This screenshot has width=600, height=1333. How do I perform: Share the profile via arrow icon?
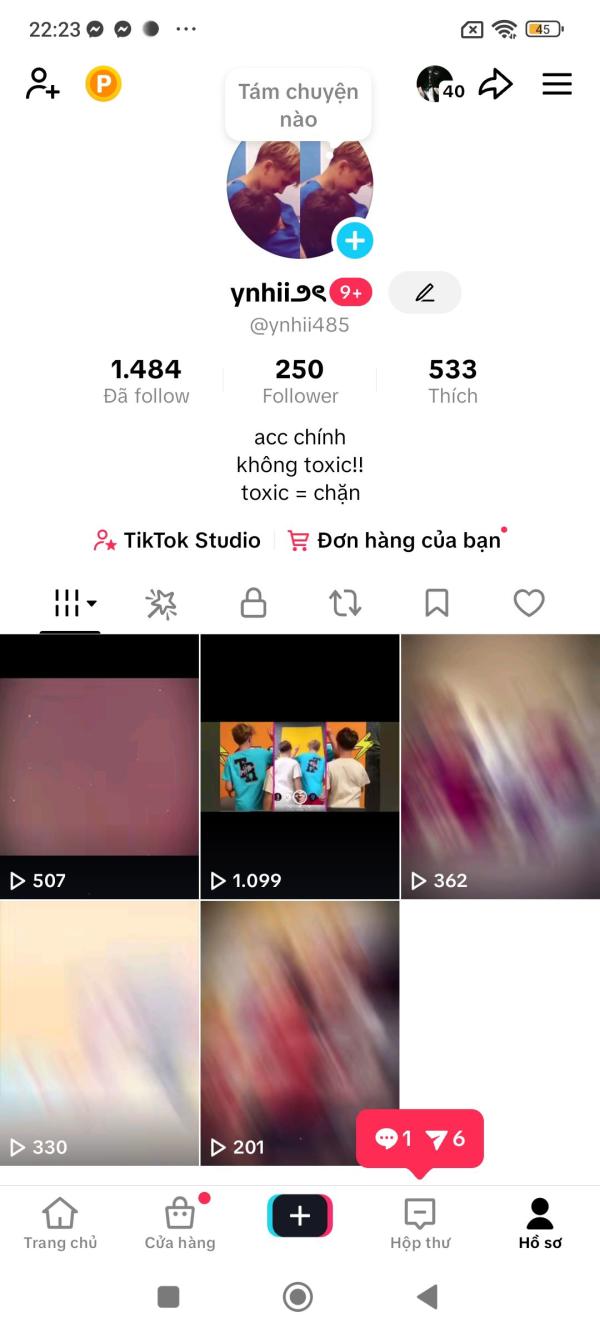pos(495,85)
